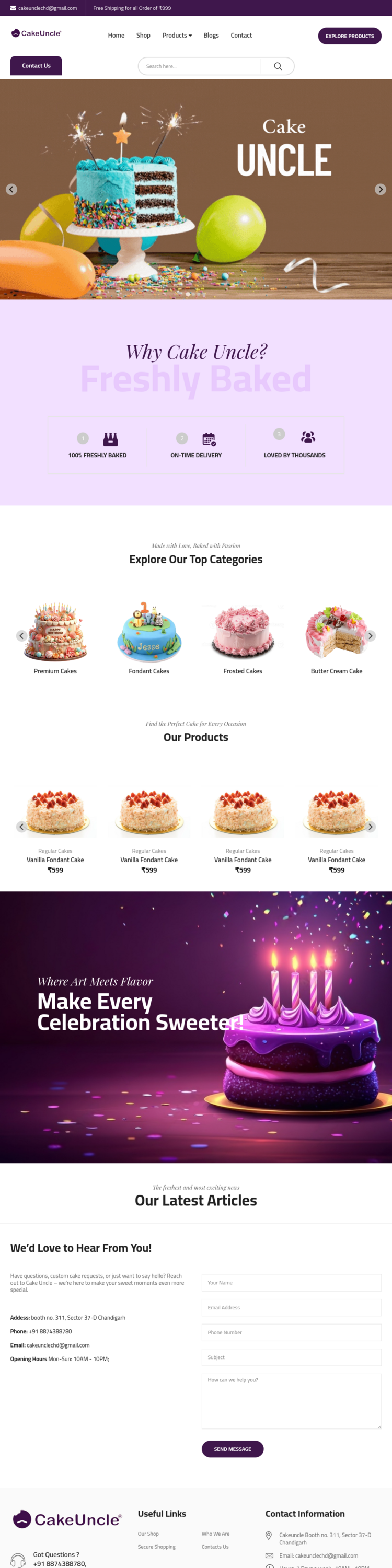Screen dimensions: 392x1568
Task: Go to the Shop page
Action: (143, 36)
